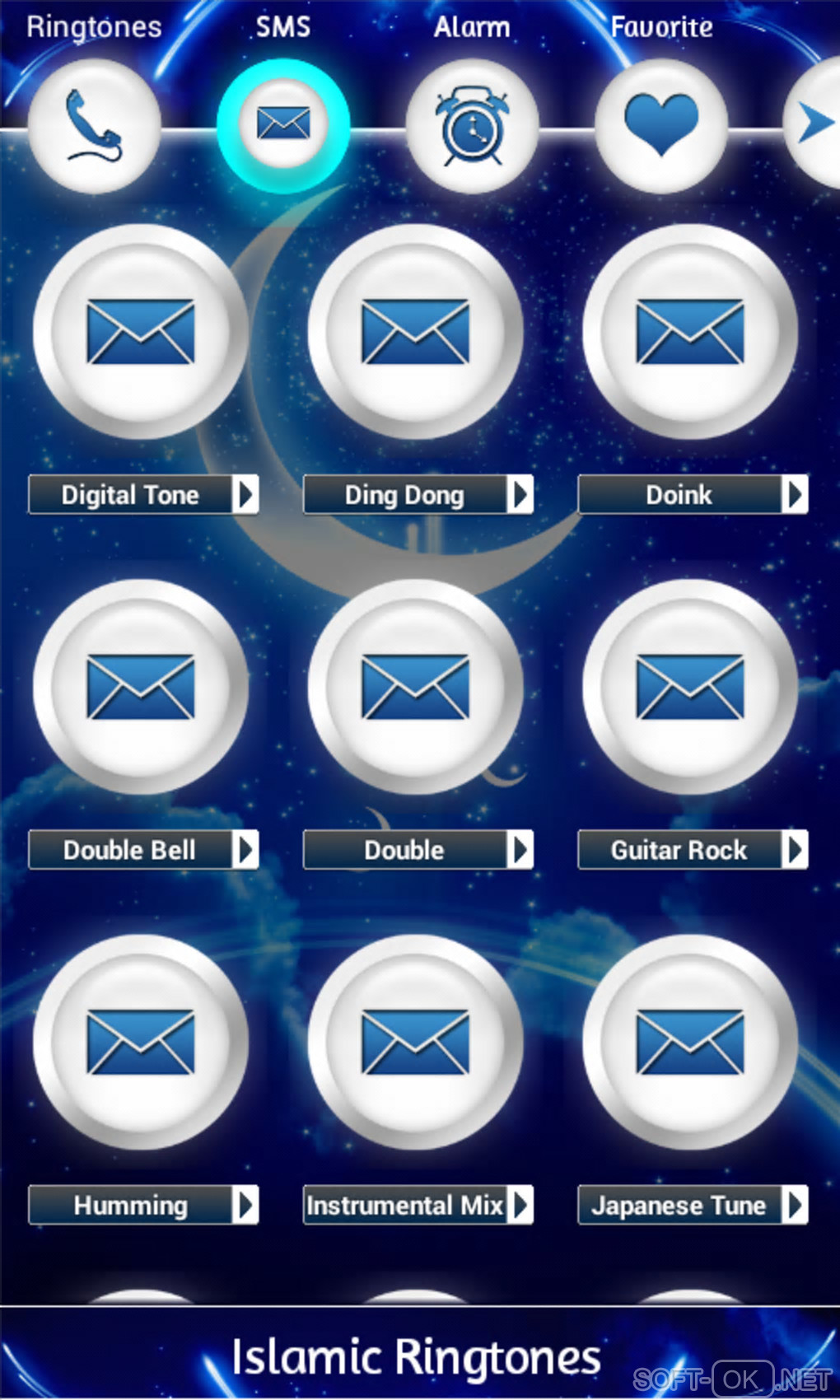This screenshot has width=840, height=1400.
Task: Open options arrow for Instrumental Mix
Action: click(520, 1206)
